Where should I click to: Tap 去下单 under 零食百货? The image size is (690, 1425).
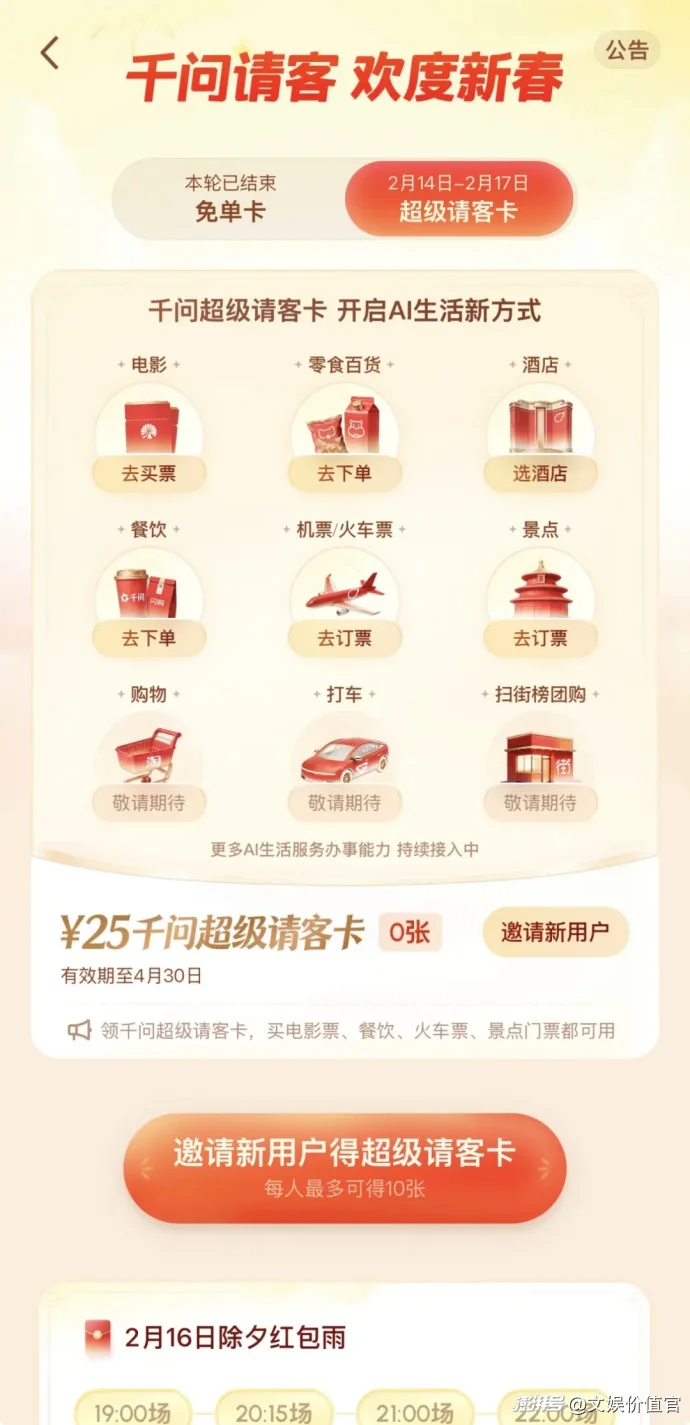344,473
